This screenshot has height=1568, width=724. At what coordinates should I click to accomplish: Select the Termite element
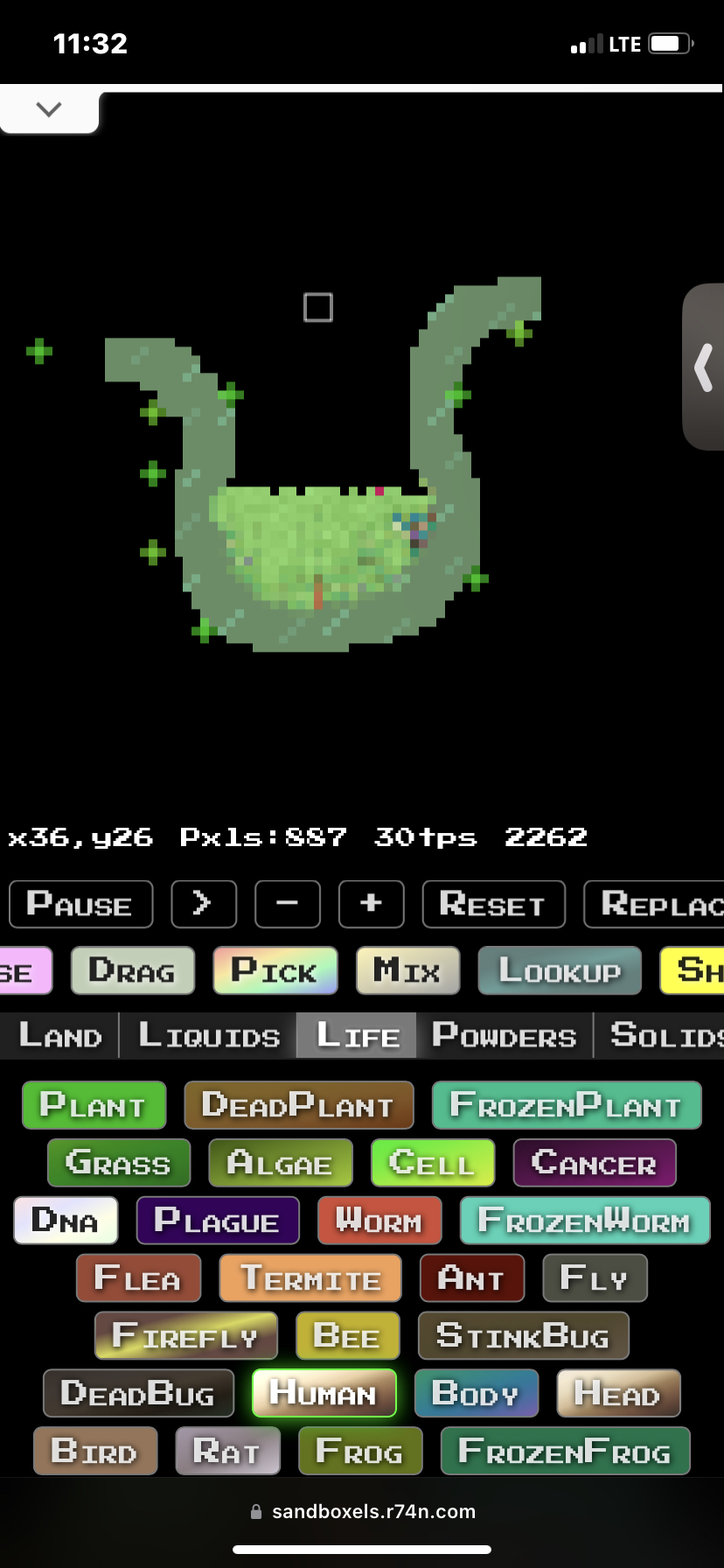(x=310, y=1278)
